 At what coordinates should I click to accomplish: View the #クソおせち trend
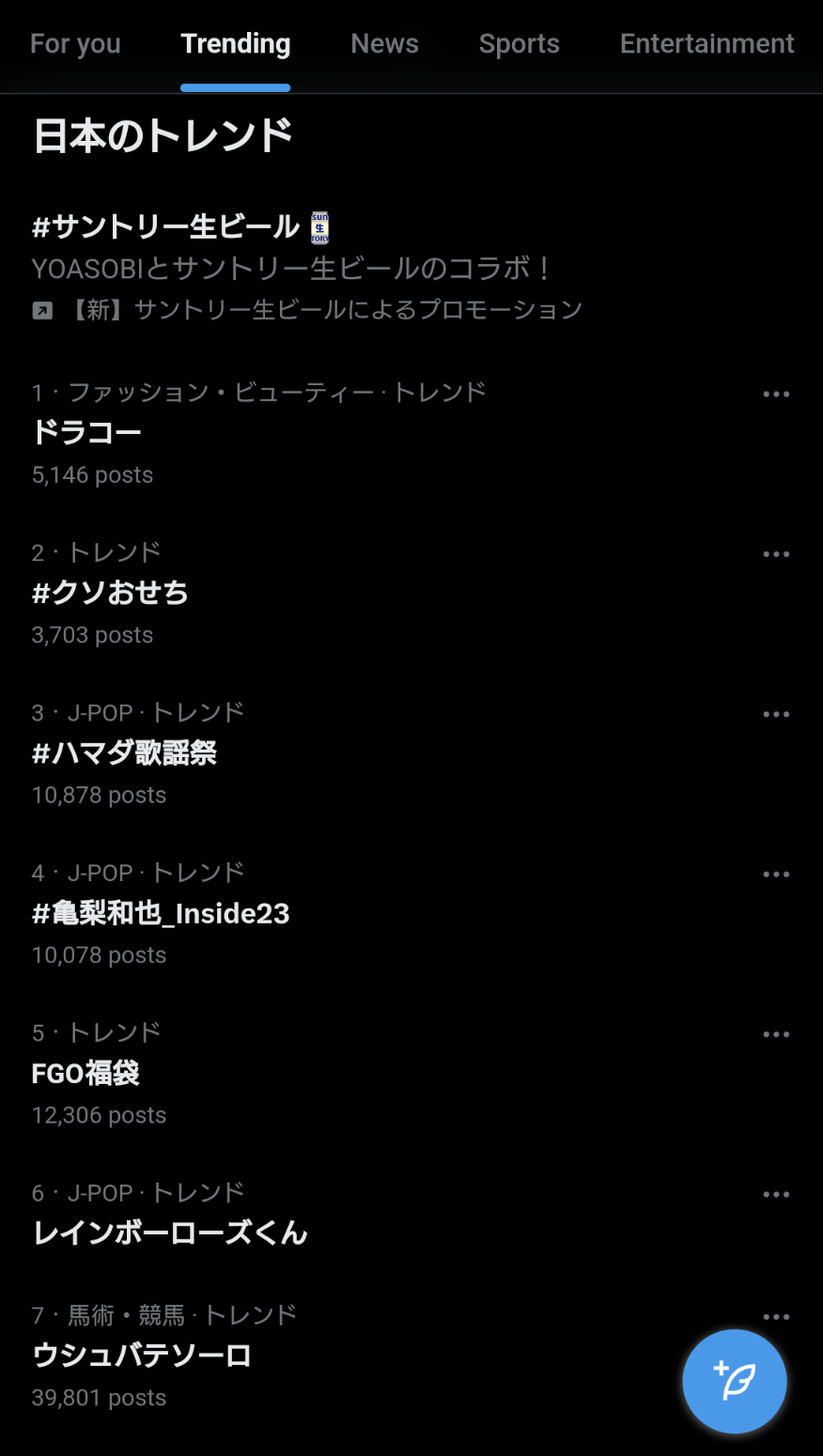tap(110, 593)
